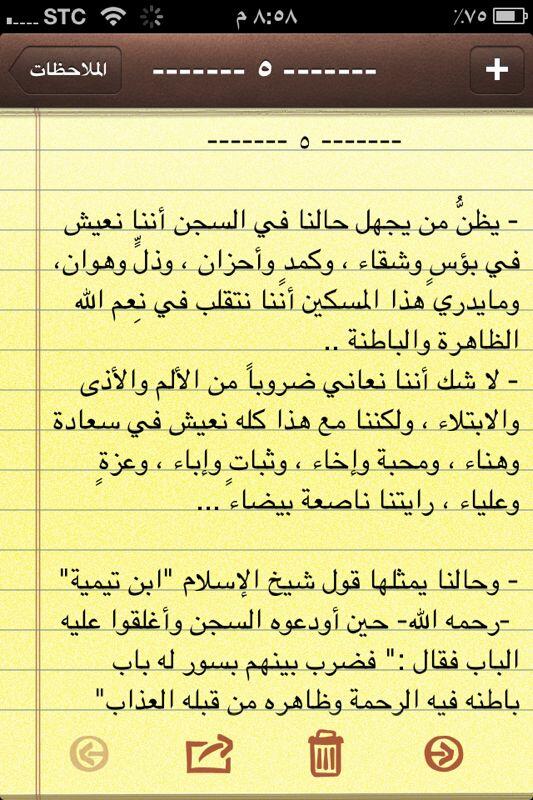Go to the next note with the right arrow

pos(444,754)
